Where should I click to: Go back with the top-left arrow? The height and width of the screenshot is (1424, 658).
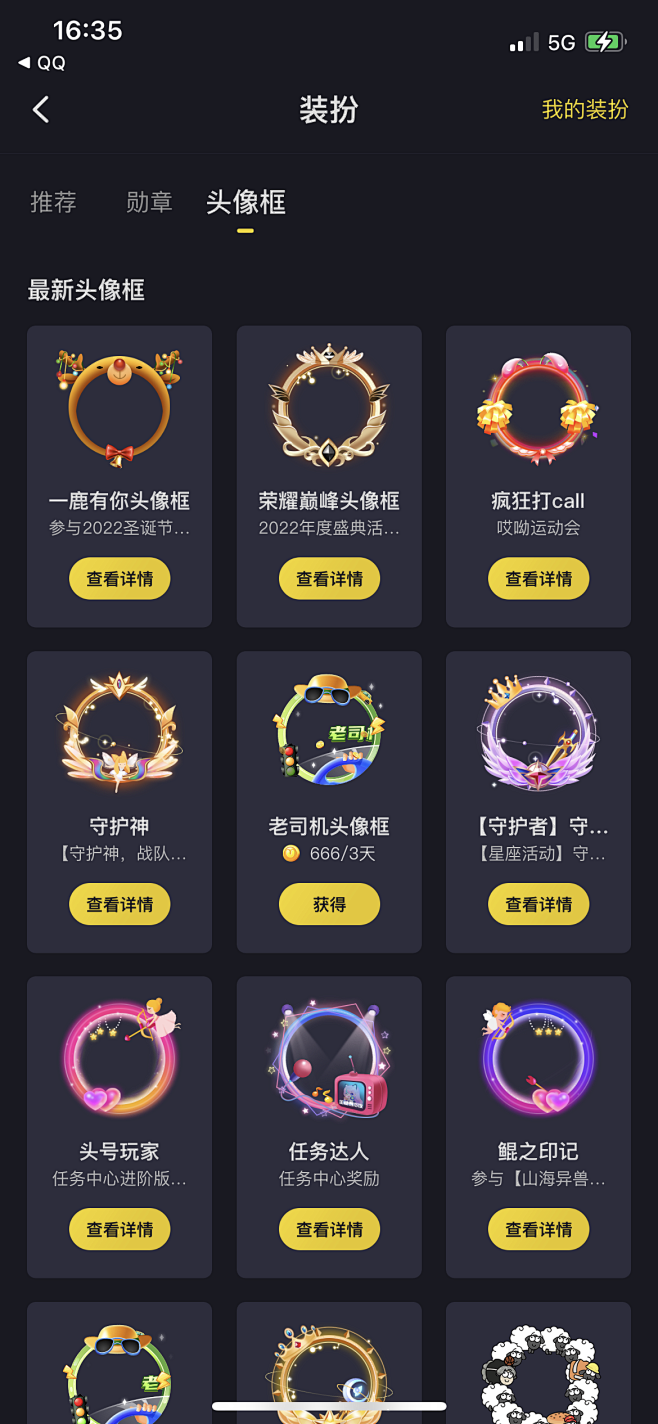click(x=41, y=109)
